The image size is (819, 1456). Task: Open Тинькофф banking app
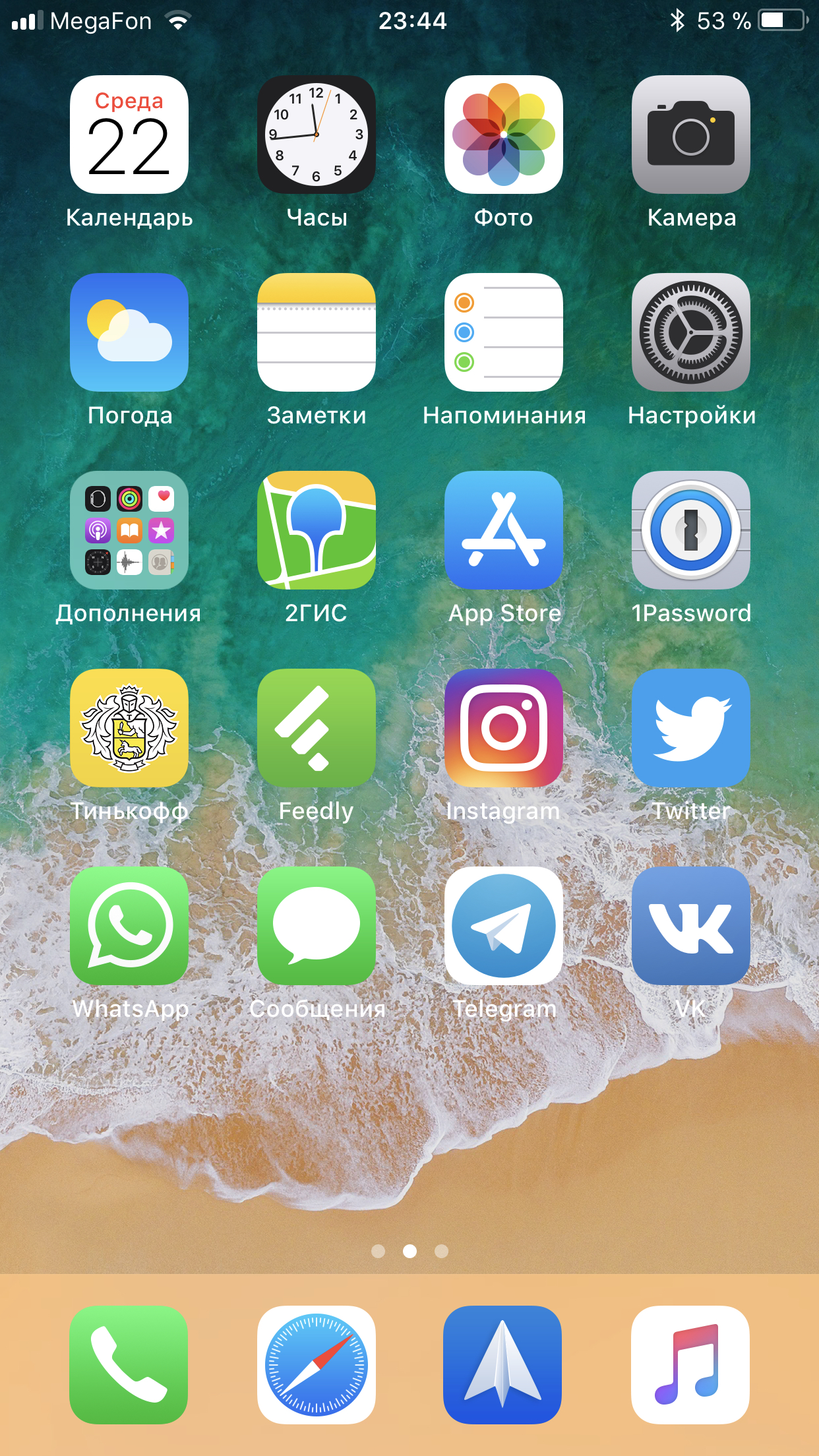[x=129, y=728]
